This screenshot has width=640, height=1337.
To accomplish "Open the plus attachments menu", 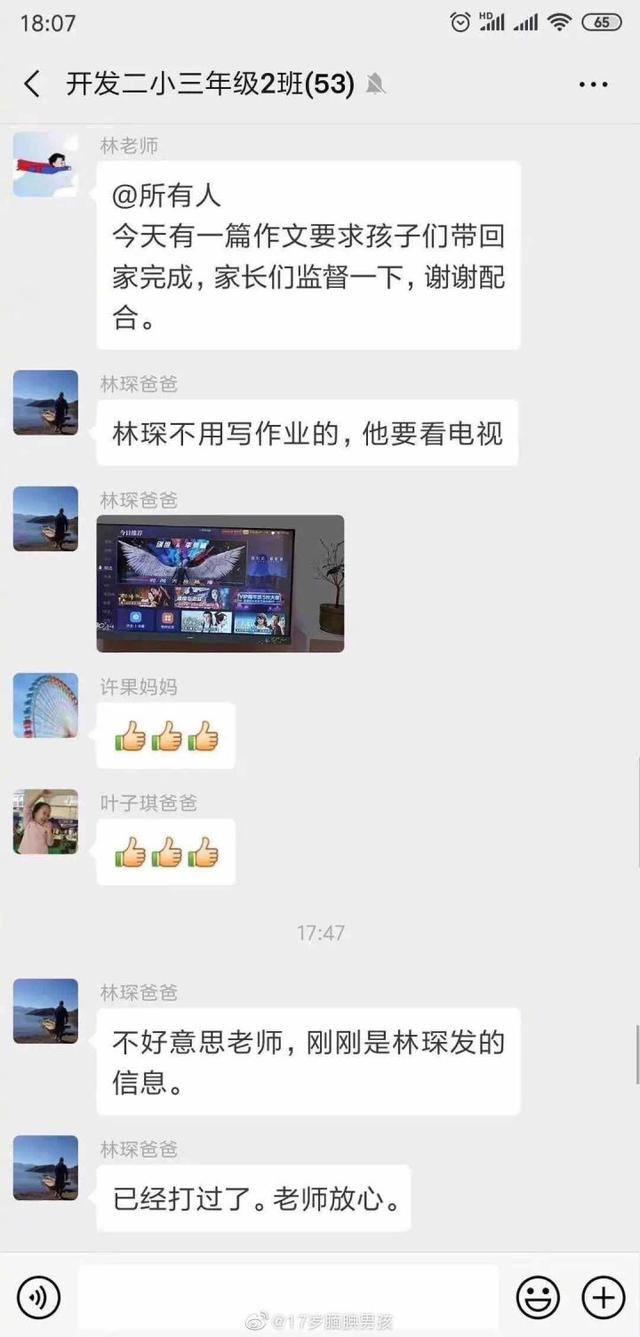I will tap(603, 1297).
